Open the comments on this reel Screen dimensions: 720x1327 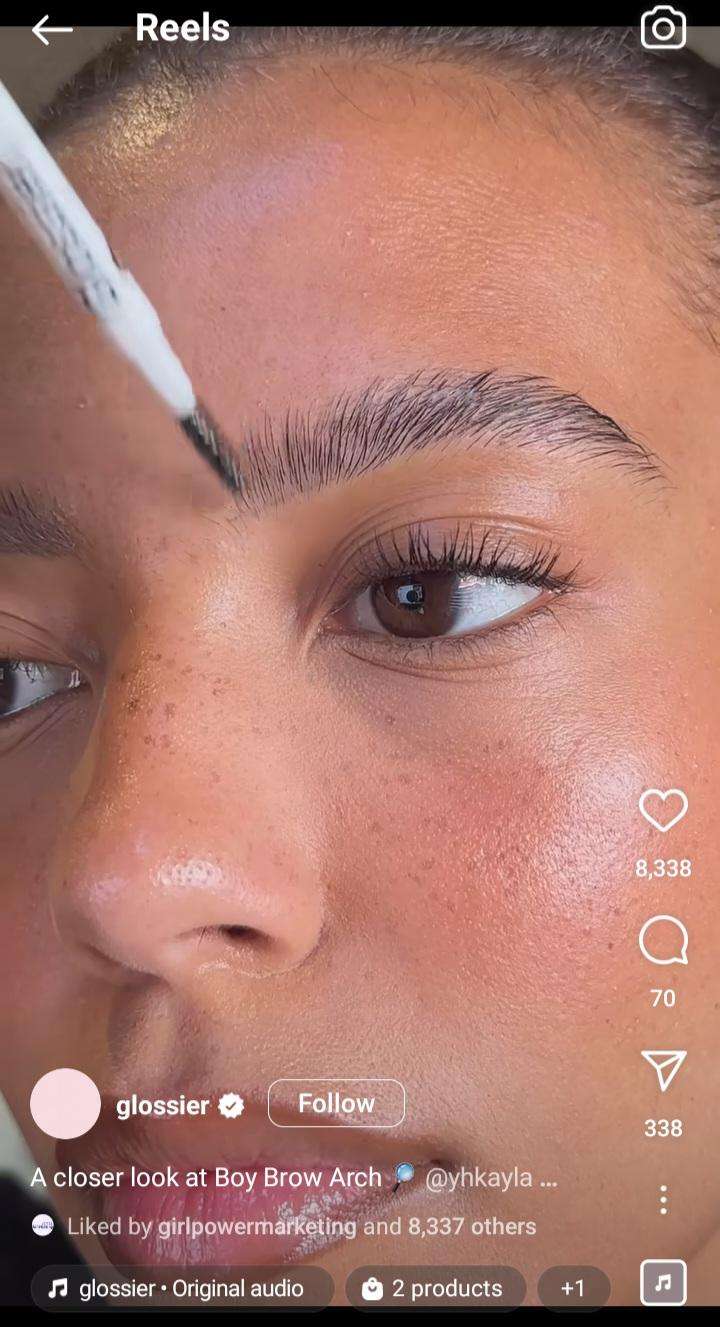663,942
